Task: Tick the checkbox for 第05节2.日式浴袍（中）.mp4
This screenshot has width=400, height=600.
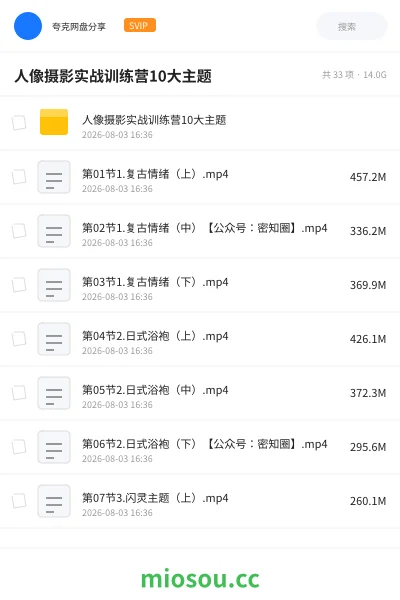Action: click(19, 393)
